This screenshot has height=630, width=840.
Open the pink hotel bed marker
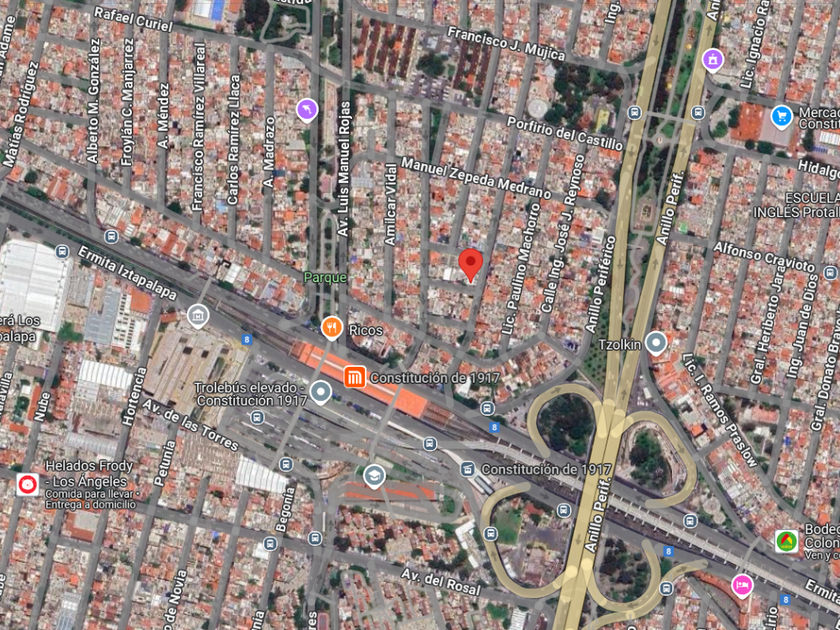click(742, 586)
